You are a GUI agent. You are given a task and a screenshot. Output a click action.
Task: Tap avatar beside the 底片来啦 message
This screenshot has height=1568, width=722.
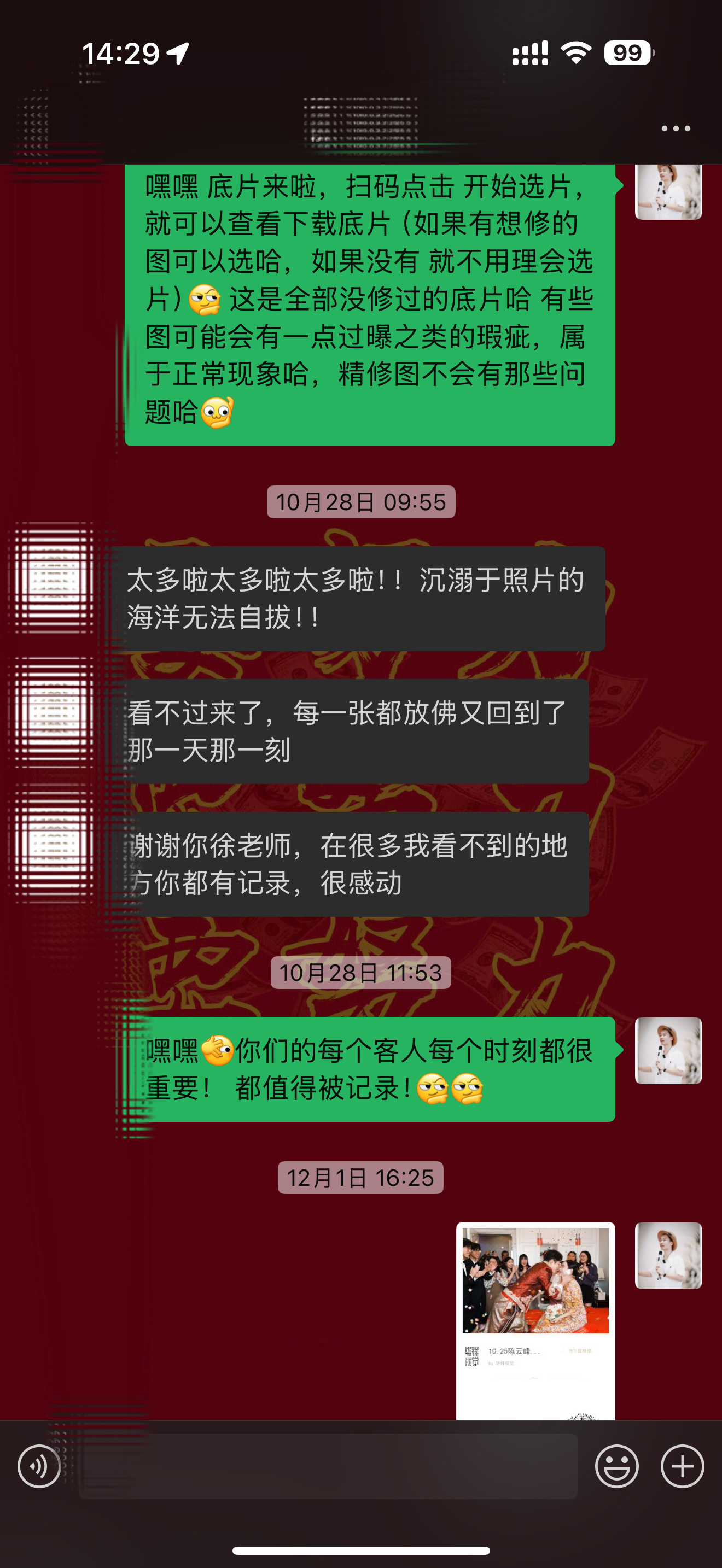coord(668,191)
